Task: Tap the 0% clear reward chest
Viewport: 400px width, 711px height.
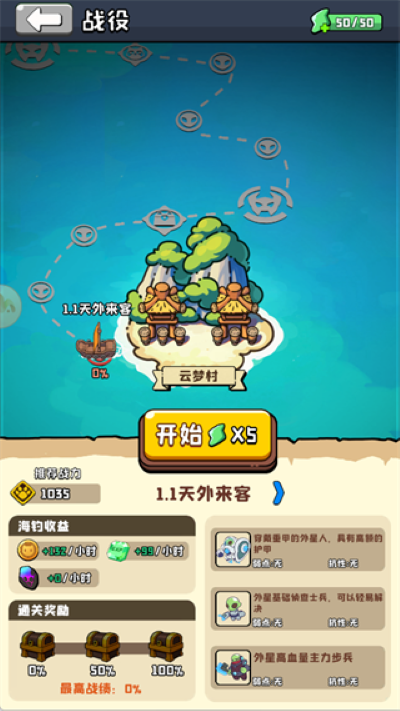Action: [38, 646]
